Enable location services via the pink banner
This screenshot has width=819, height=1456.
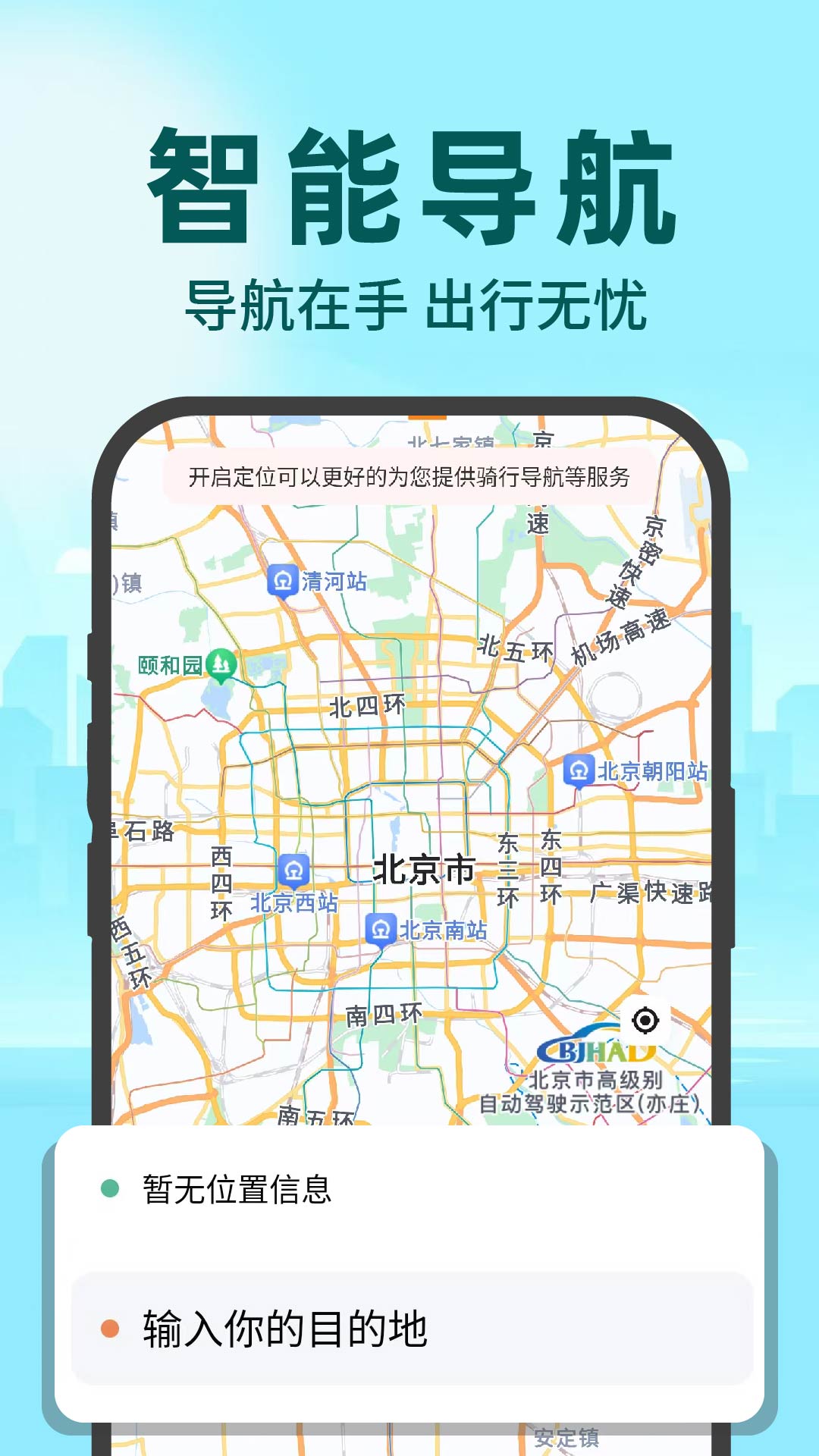click(409, 479)
